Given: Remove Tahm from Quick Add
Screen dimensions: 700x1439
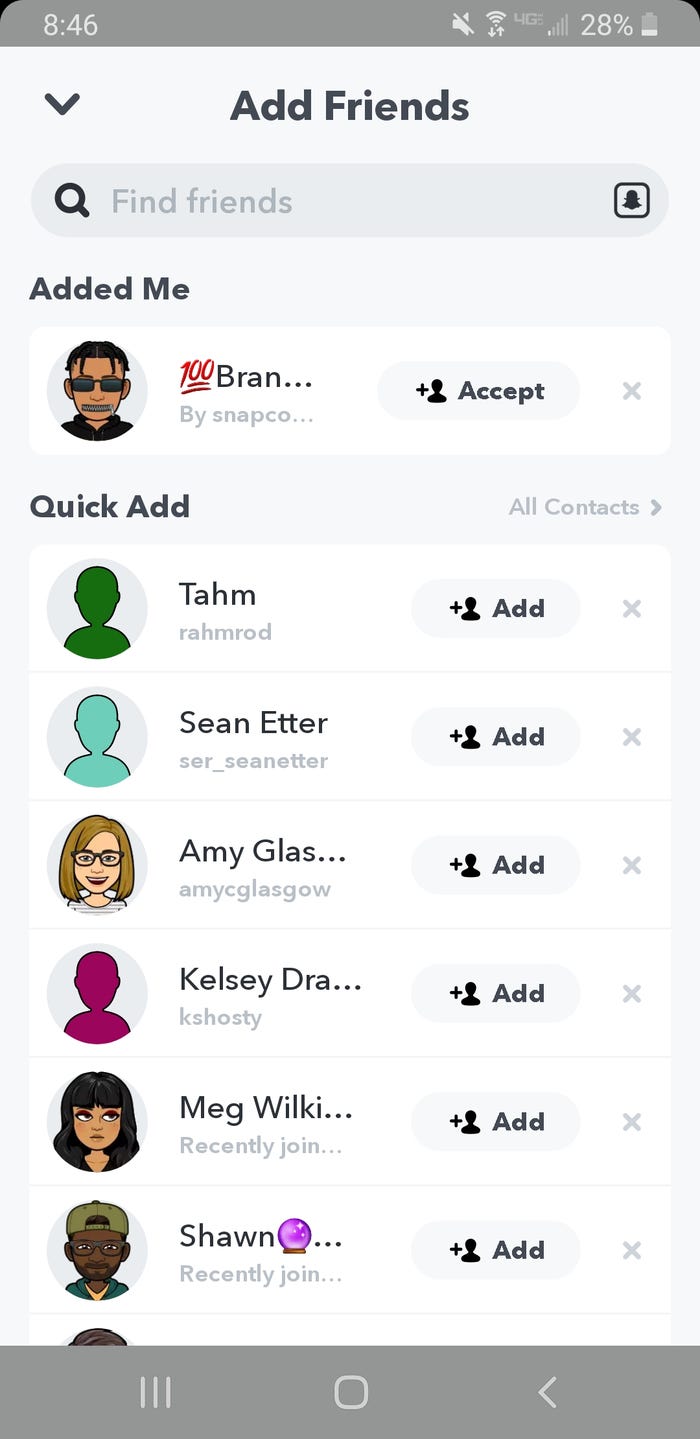Looking at the screenshot, I should point(631,608).
